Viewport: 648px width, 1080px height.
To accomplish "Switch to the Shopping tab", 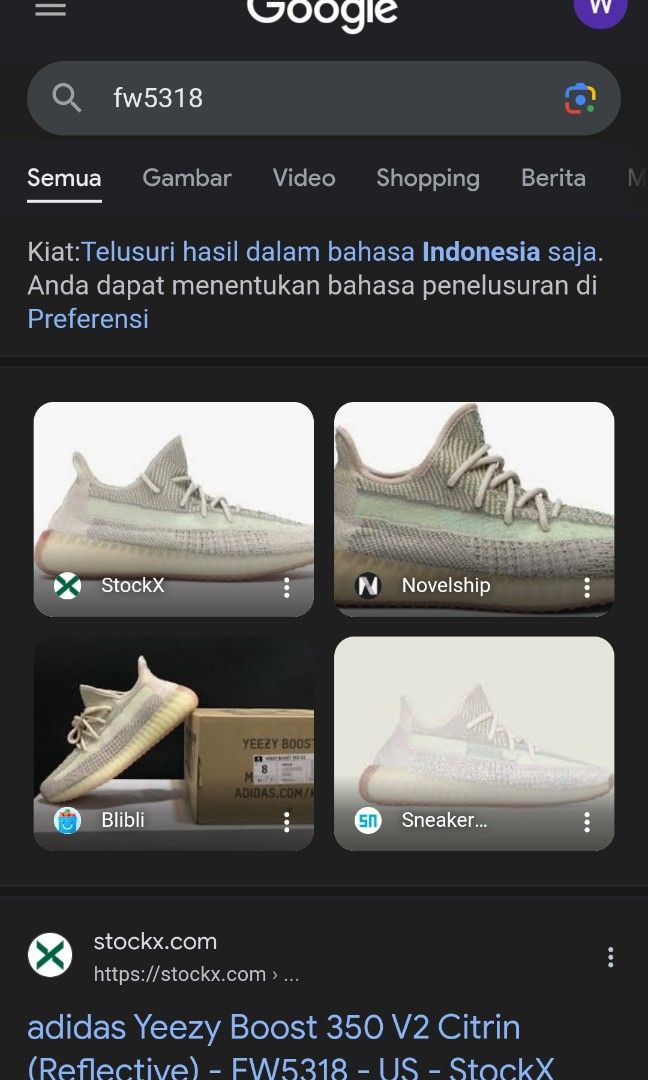I will [428, 178].
